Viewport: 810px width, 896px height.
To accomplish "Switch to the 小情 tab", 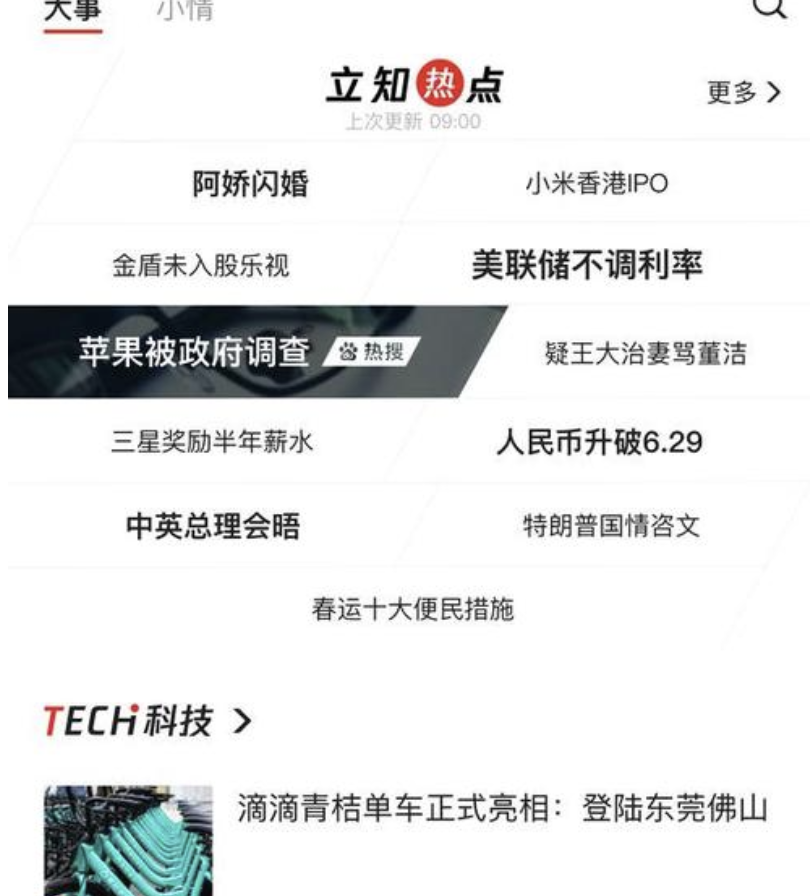I will (x=185, y=10).
